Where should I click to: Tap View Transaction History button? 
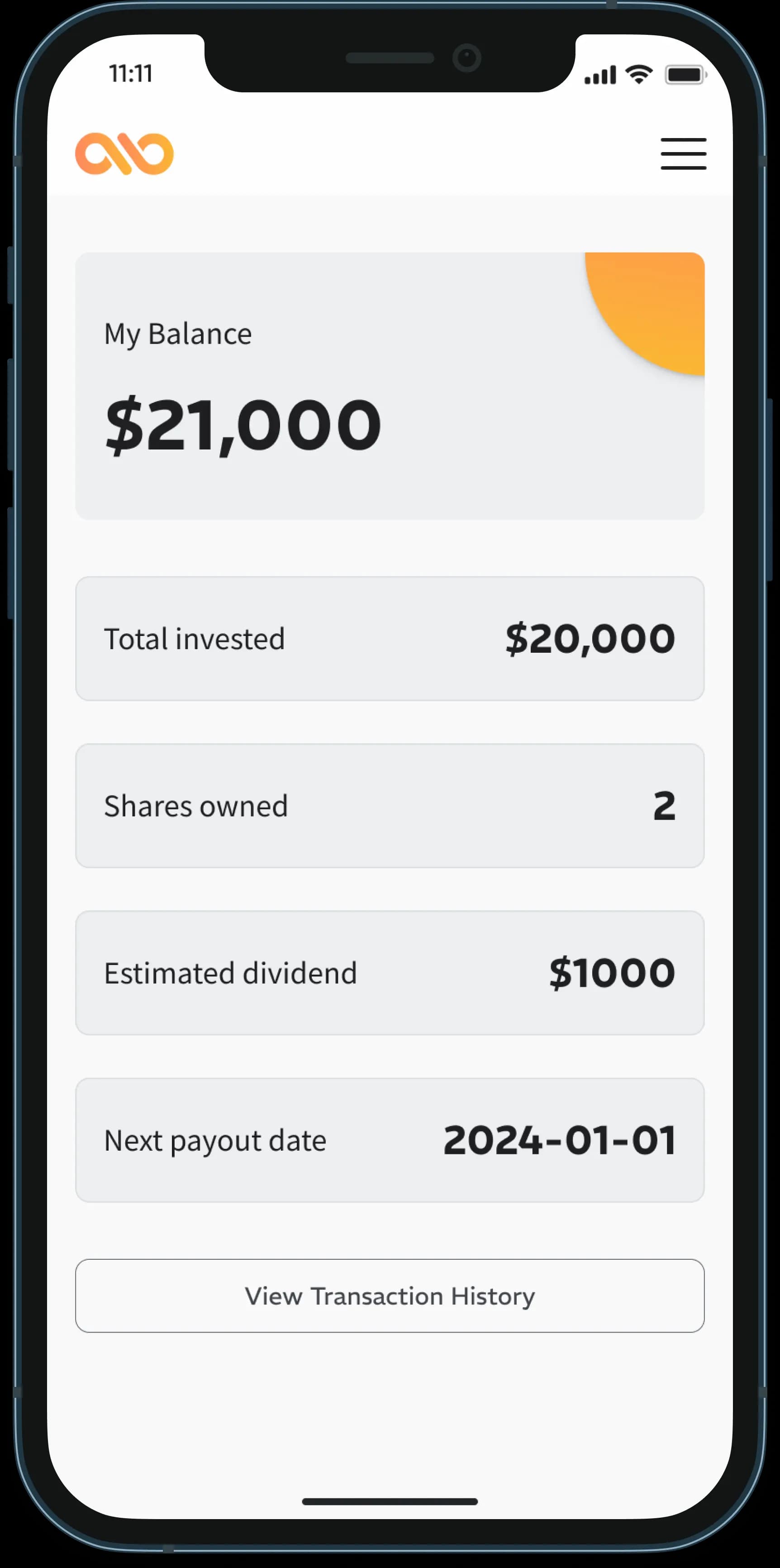pos(390,1296)
